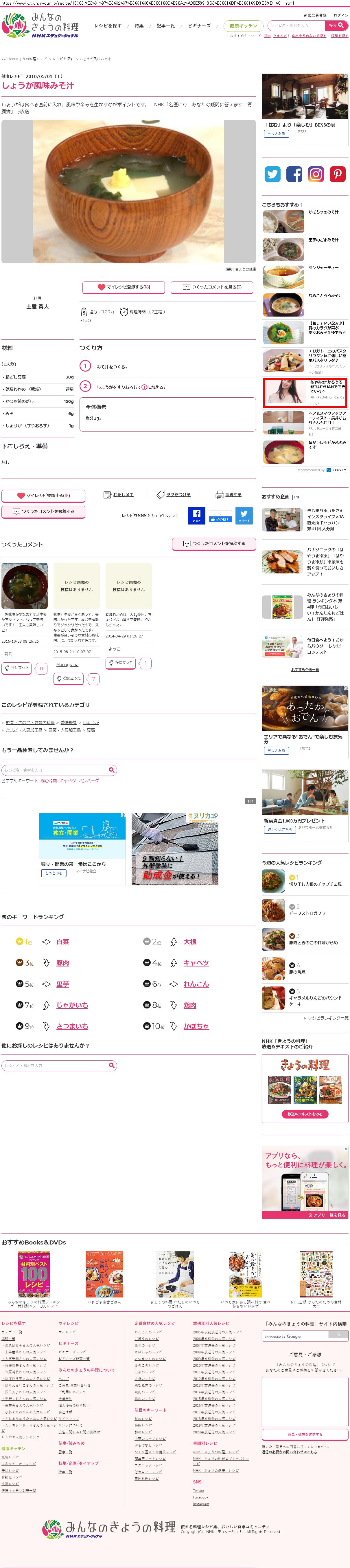The image size is (350, 1568).
Task: Send feedback with 意見・感想を送信する
Action: [x=305, y=1434]
